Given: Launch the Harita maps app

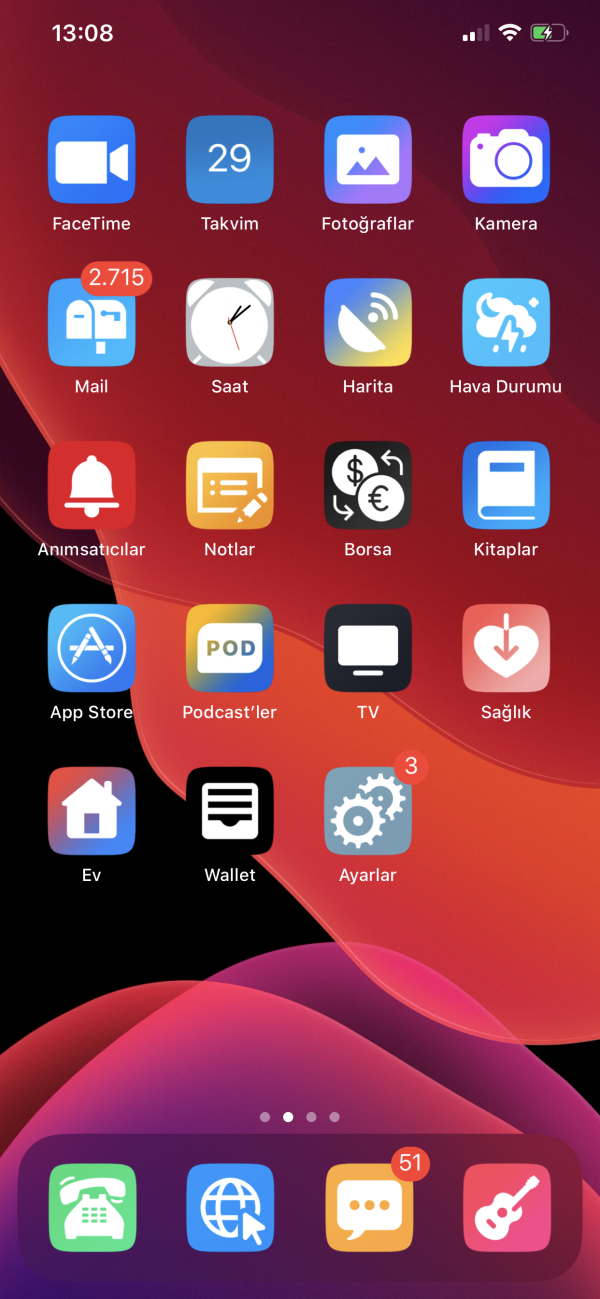Looking at the screenshot, I should point(368,323).
